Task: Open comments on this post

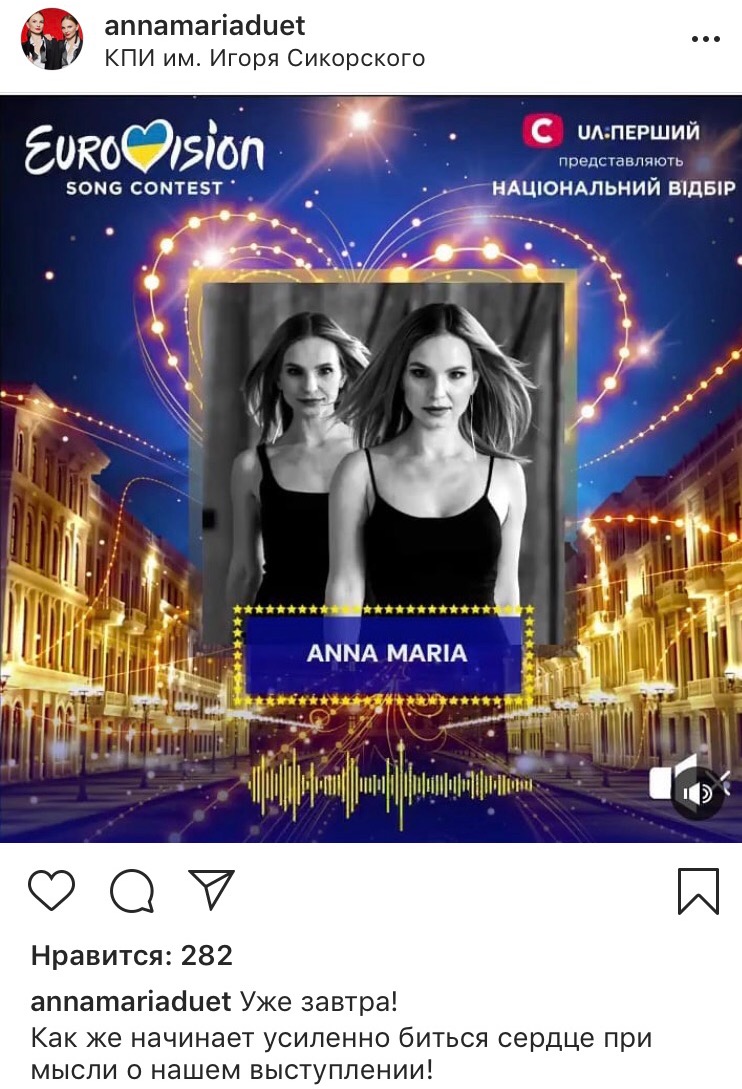Action: (x=132, y=889)
